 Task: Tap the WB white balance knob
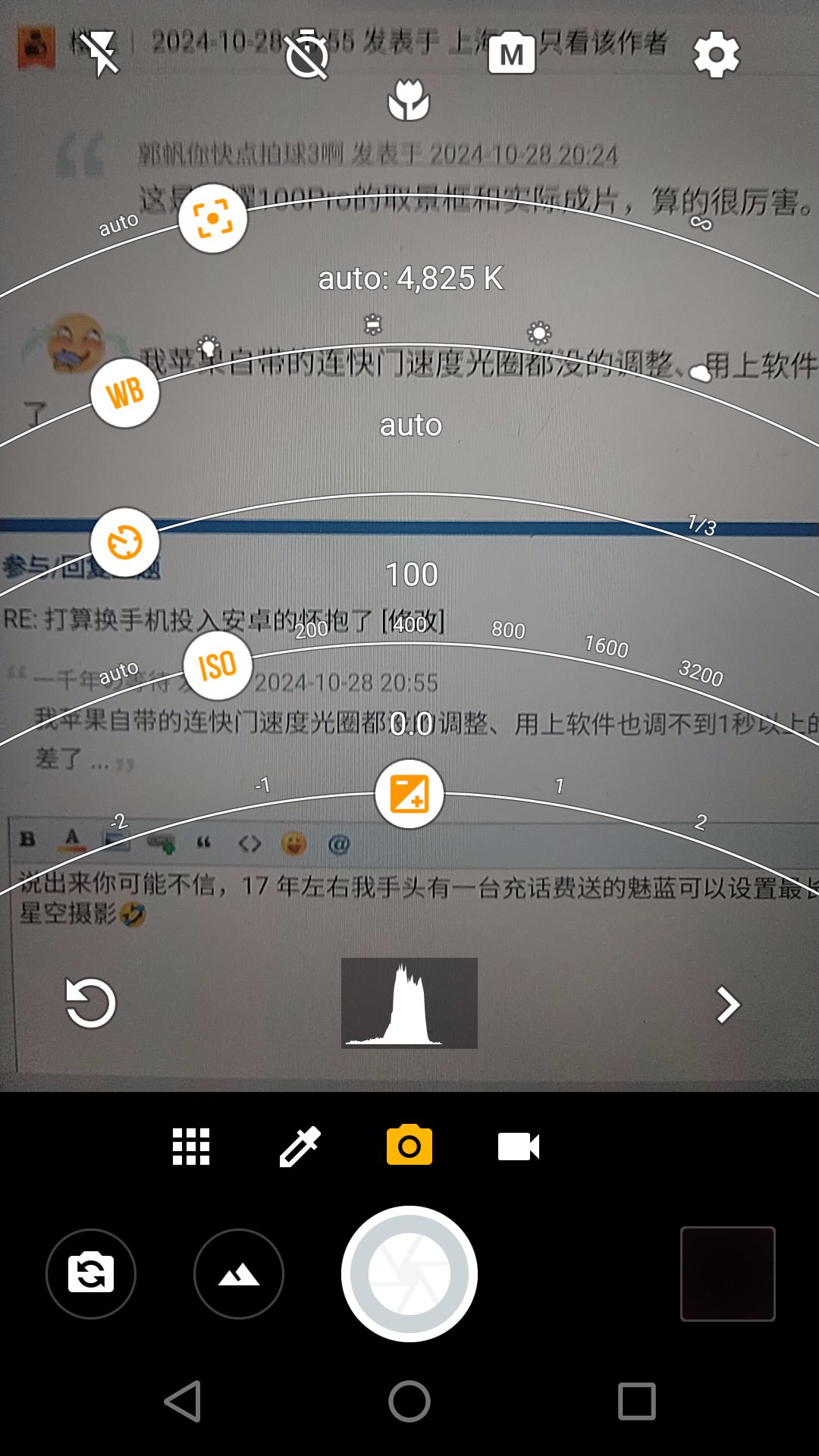tap(125, 393)
